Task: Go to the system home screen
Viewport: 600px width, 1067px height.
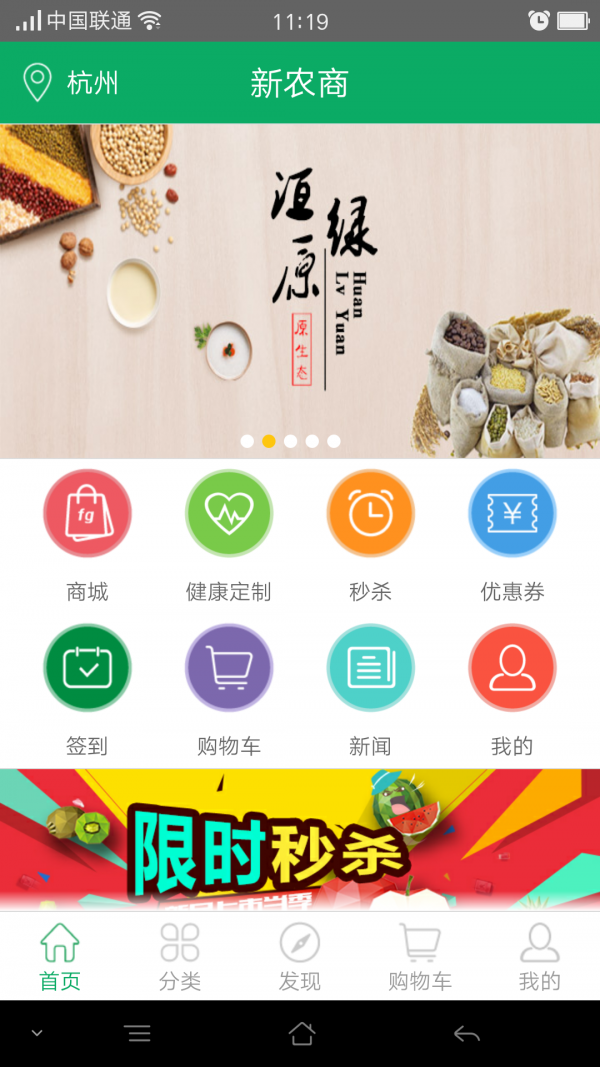Action: (301, 1034)
